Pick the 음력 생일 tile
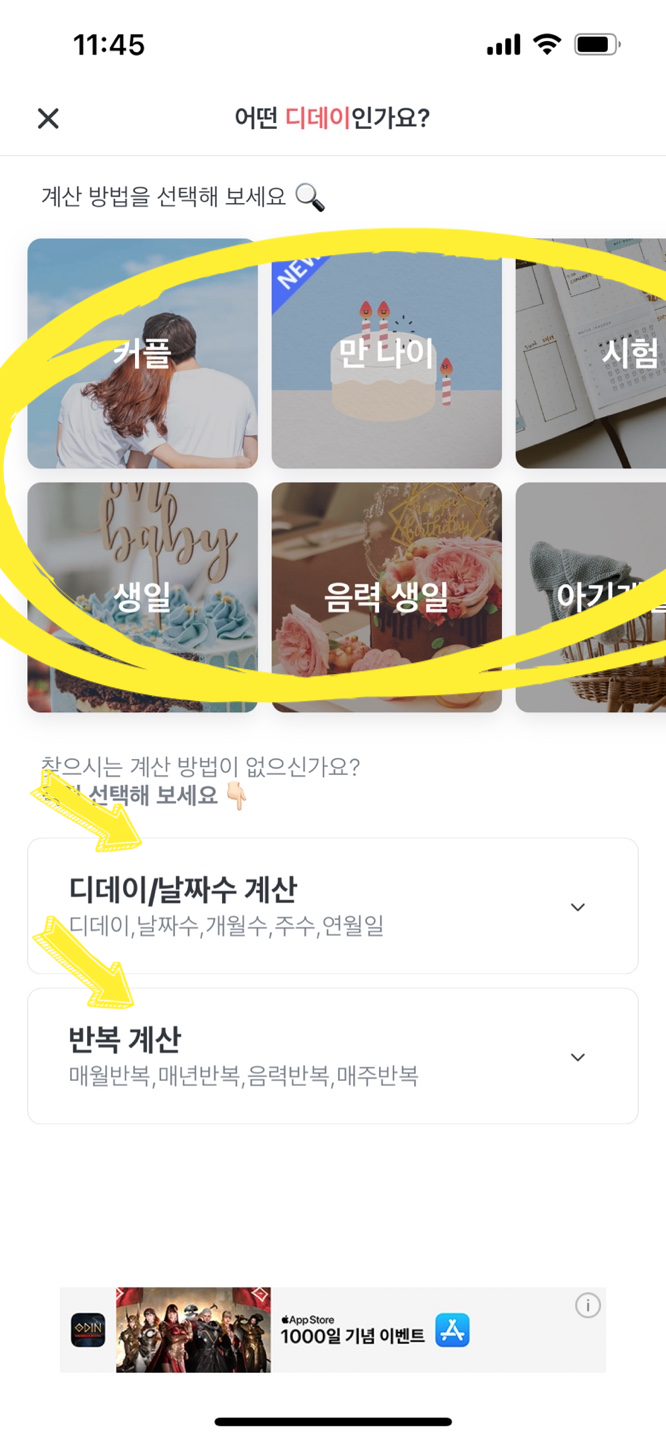 point(386,597)
